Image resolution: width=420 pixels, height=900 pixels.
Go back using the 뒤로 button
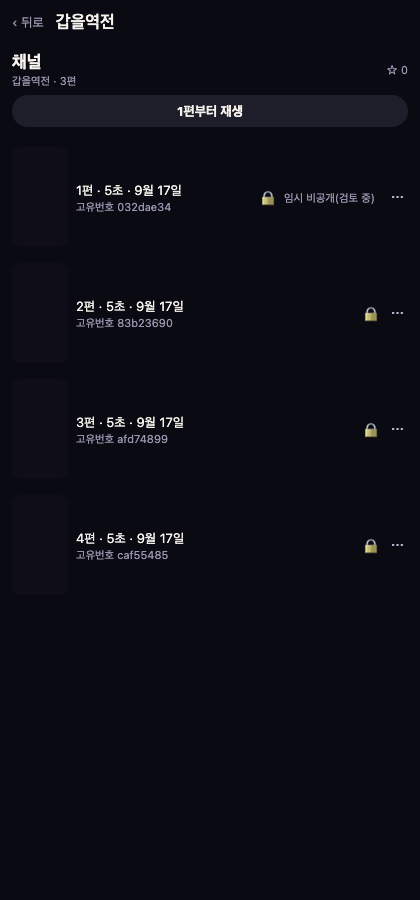point(28,22)
